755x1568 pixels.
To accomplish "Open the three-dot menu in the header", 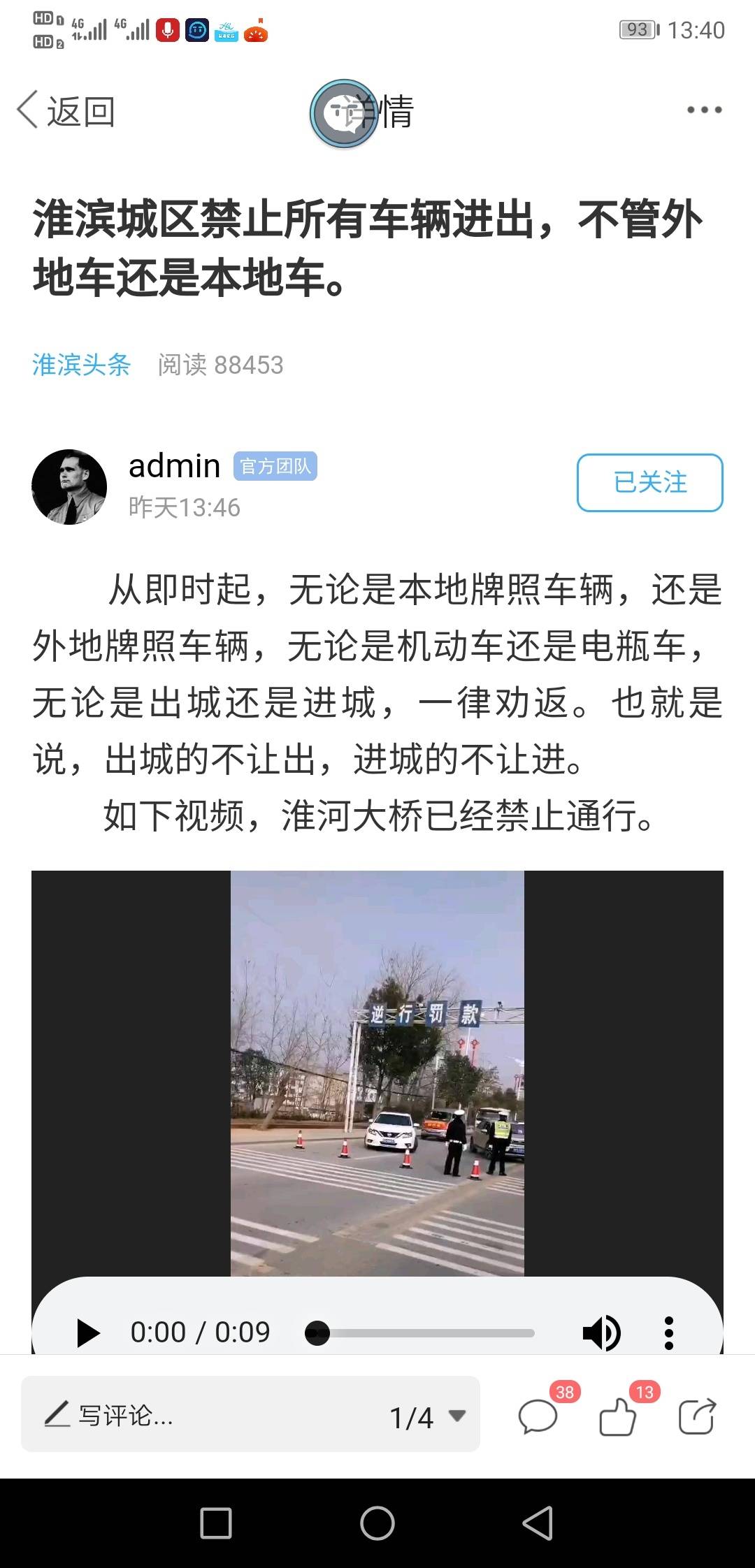I will coord(704,110).
